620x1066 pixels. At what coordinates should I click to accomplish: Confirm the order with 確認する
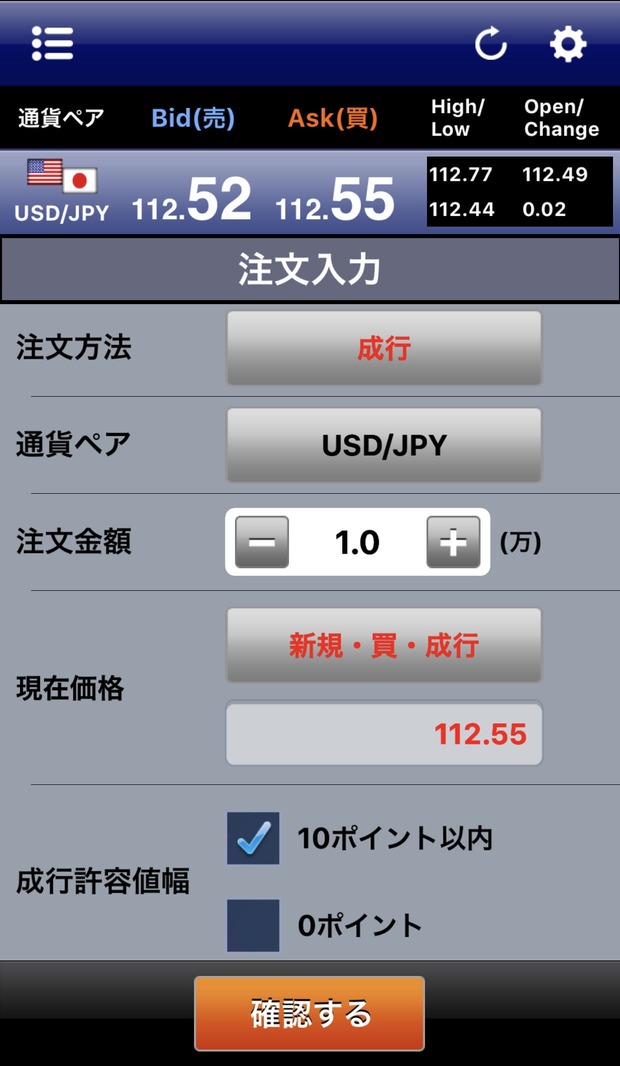tap(310, 1013)
